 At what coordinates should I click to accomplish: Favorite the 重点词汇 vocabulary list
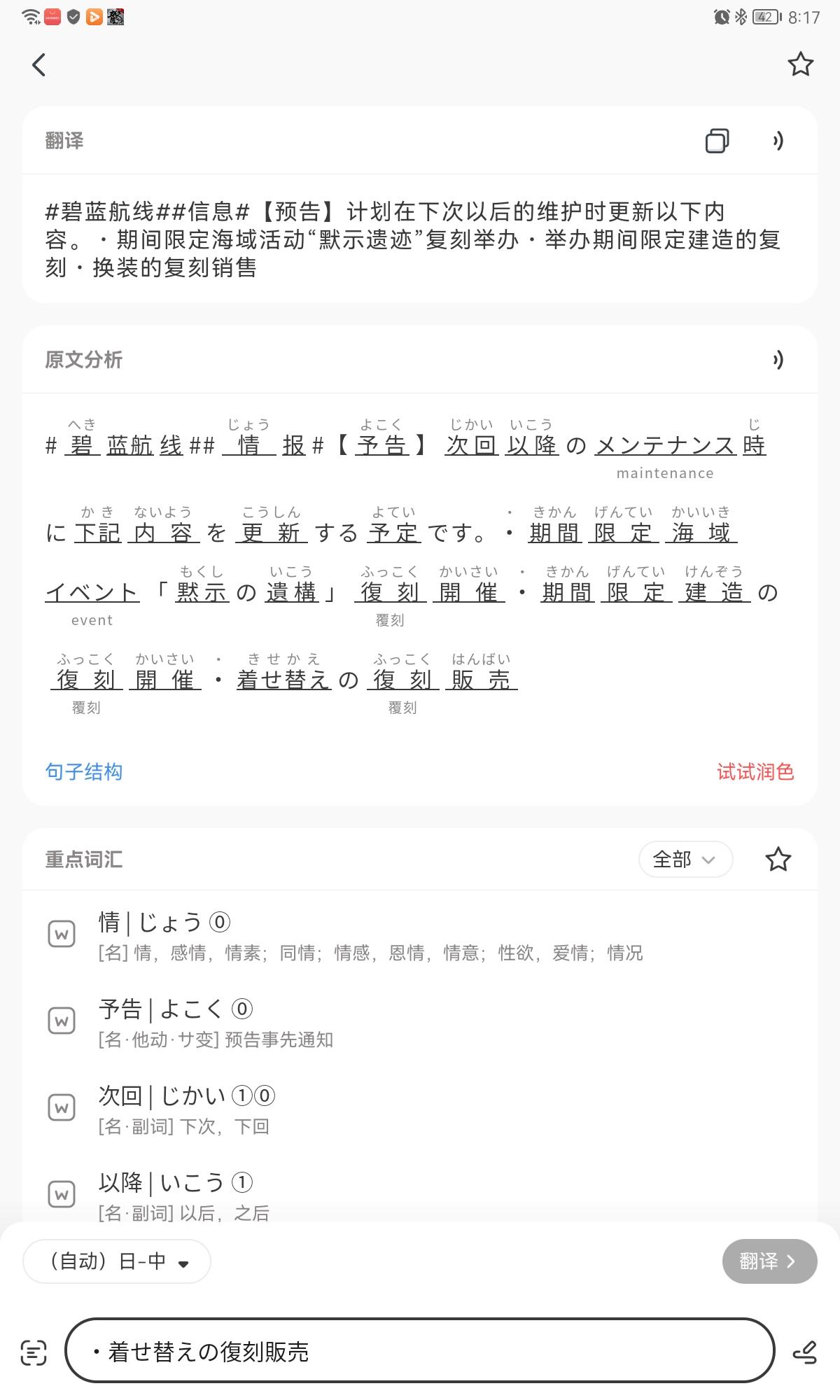[x=778, y=860]
